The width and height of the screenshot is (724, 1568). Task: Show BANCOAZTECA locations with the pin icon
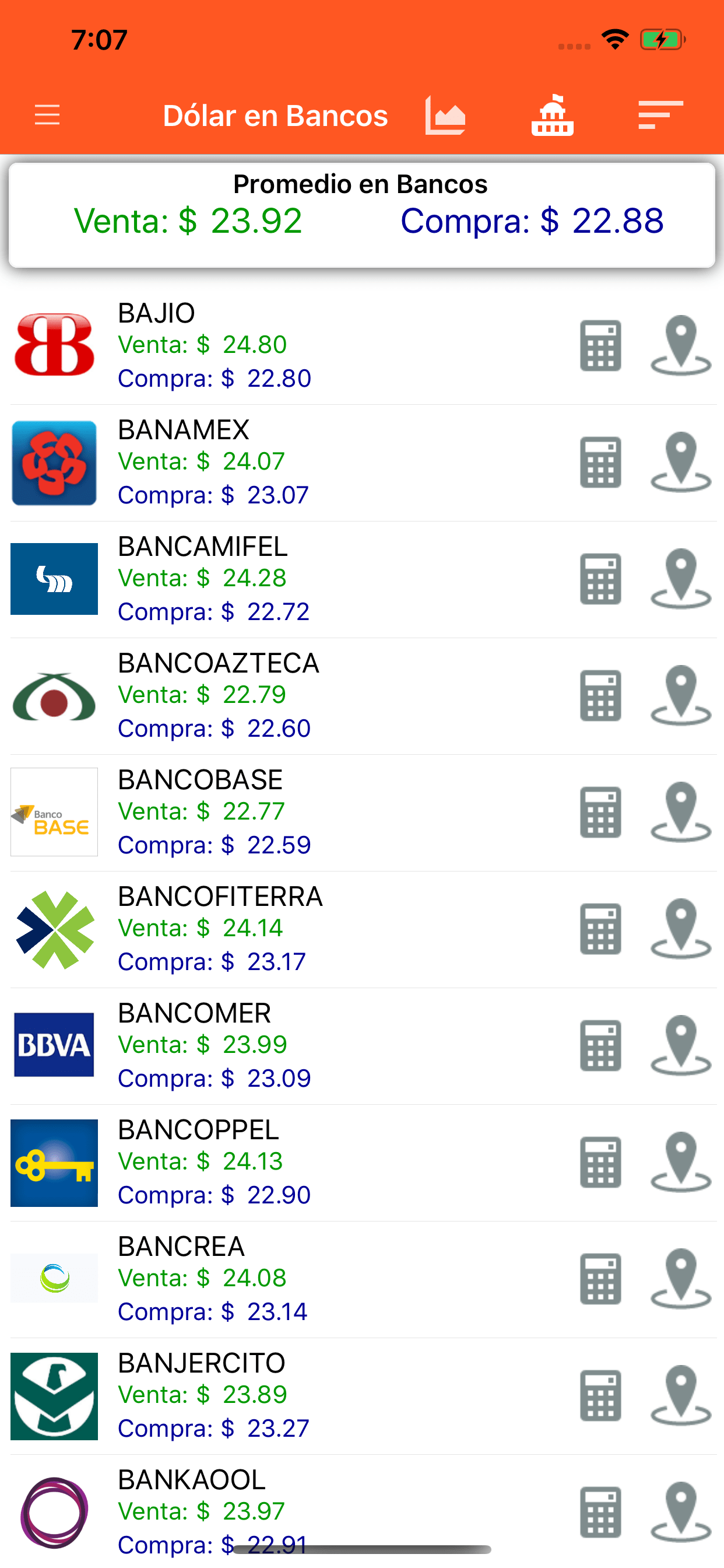[680, 696]
